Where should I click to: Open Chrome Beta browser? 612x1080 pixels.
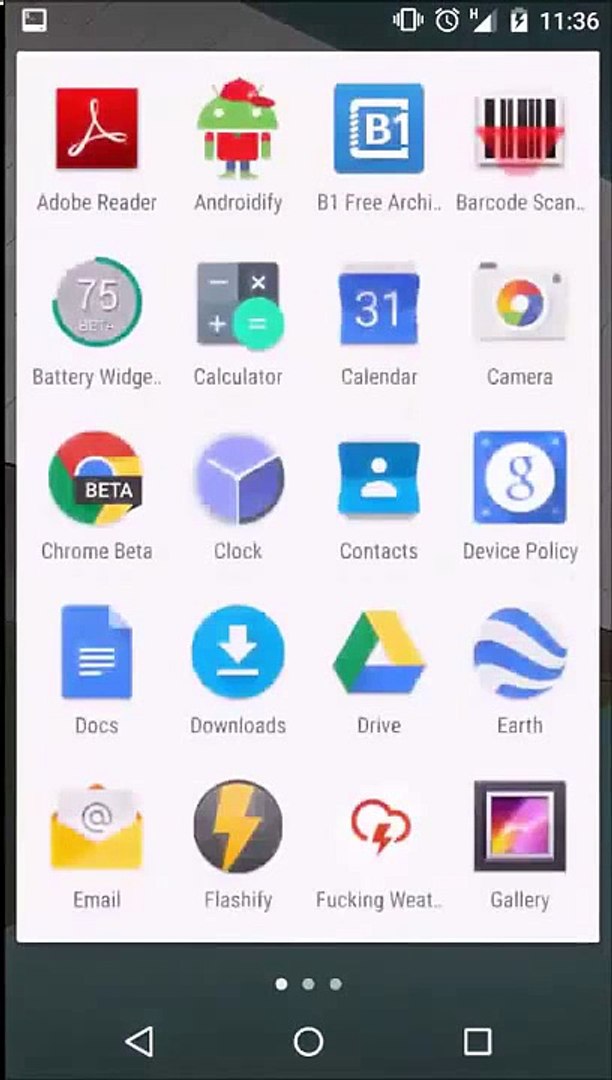tap(97, 477)
